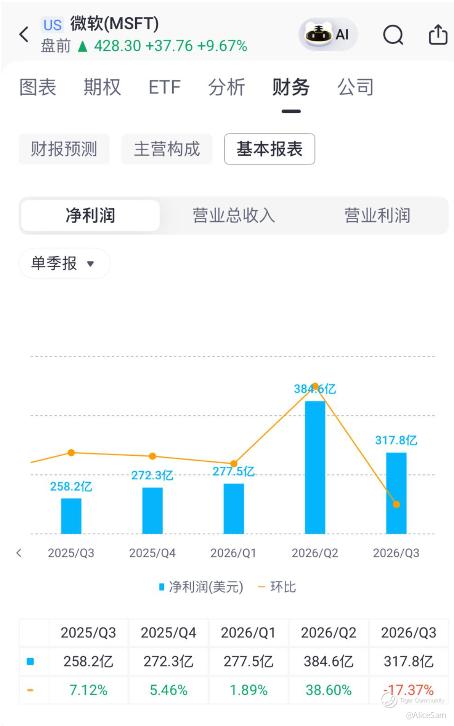Share the MSFT stock page

(x=437, y=34)
